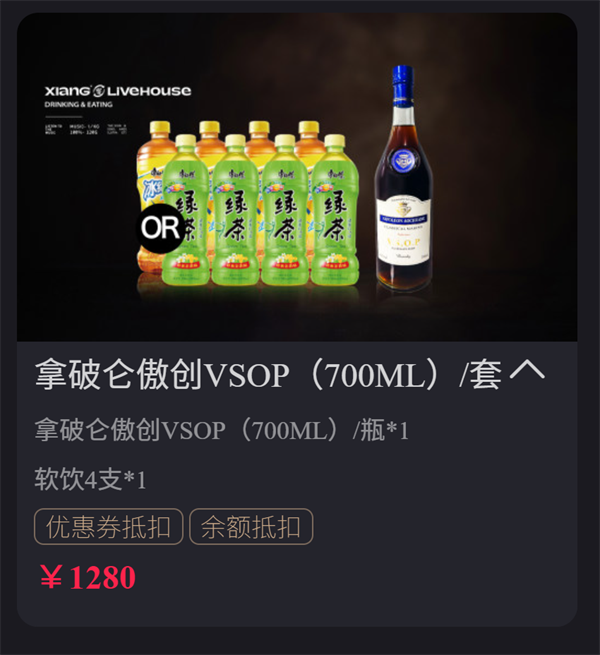Open the 拿破仑傲创VSOP set product image
Screen dimensions: 600x655
tap(297, 180)
